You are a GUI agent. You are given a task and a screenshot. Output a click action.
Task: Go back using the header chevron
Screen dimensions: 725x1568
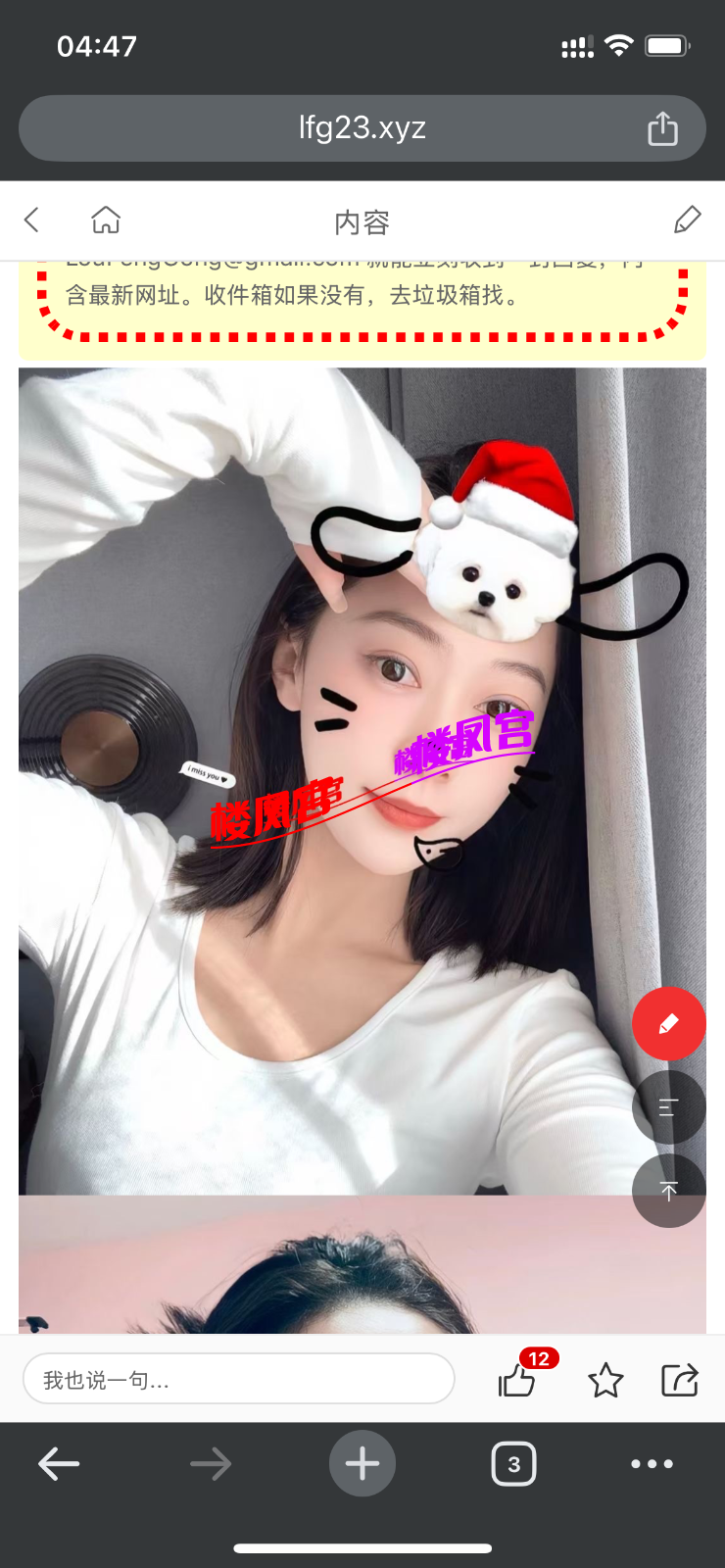[32, 220]
